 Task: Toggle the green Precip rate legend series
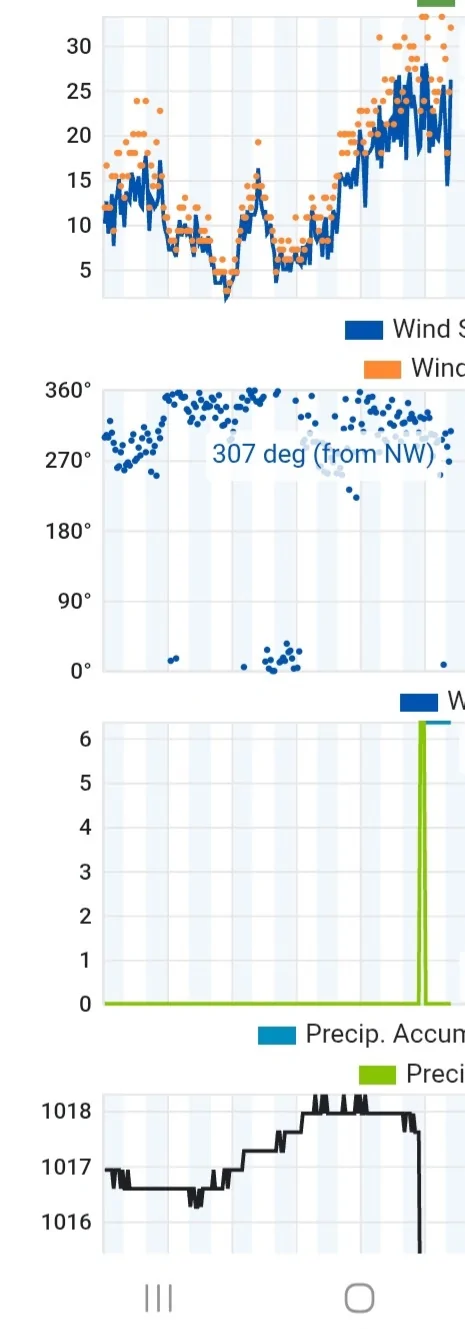[x=412, y=1074]
